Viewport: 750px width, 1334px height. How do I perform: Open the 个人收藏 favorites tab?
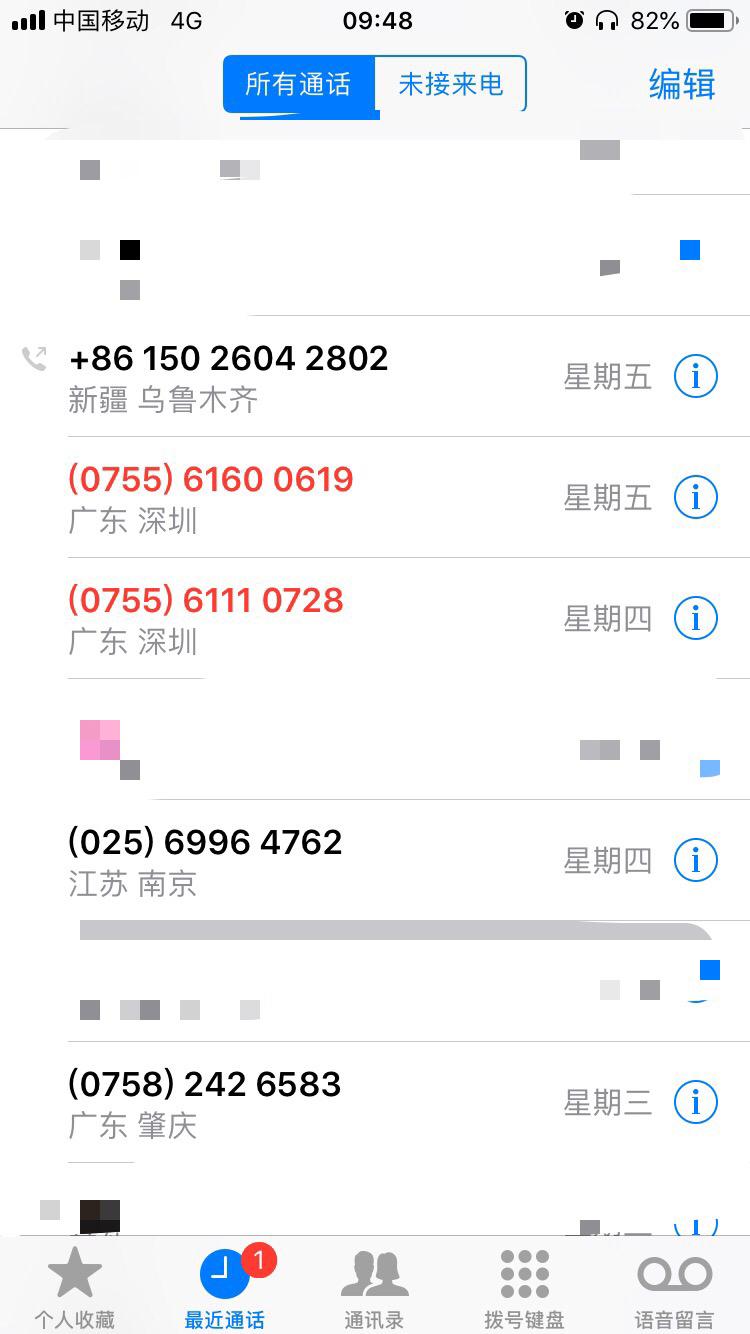click(x=75, y=1288)
